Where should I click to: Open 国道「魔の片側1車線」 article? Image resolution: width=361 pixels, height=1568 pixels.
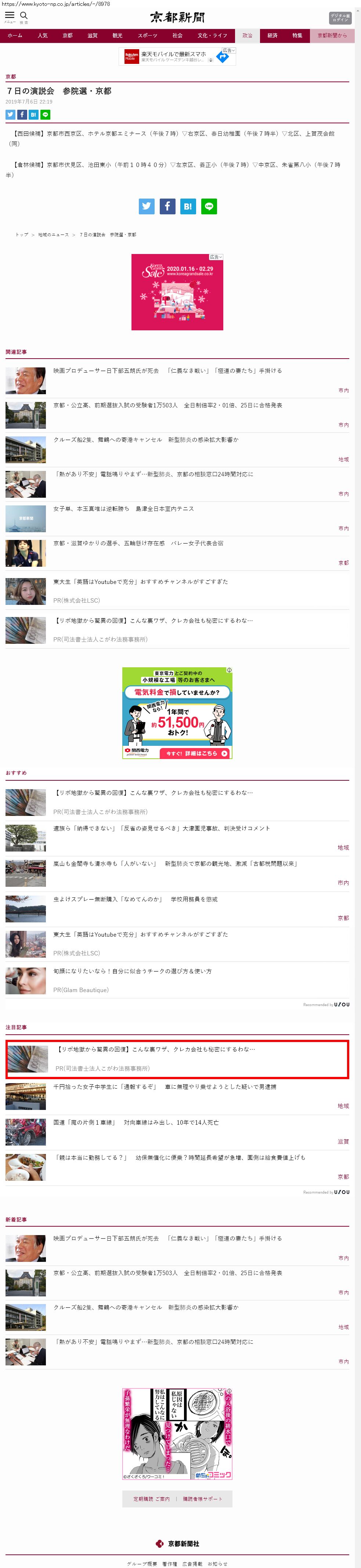click(136, 1122)
